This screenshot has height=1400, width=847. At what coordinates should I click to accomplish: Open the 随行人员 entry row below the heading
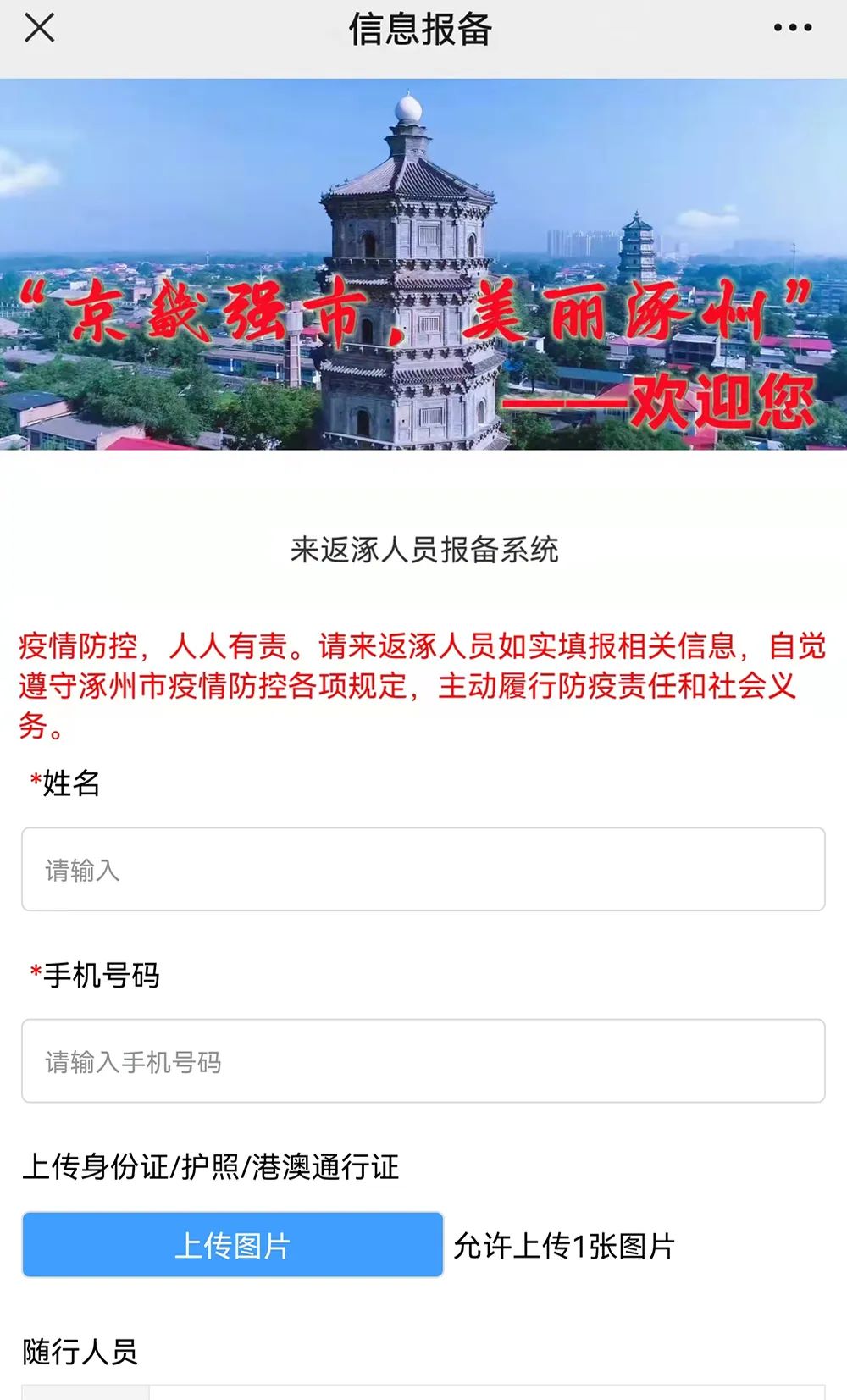pos(423,1393)
